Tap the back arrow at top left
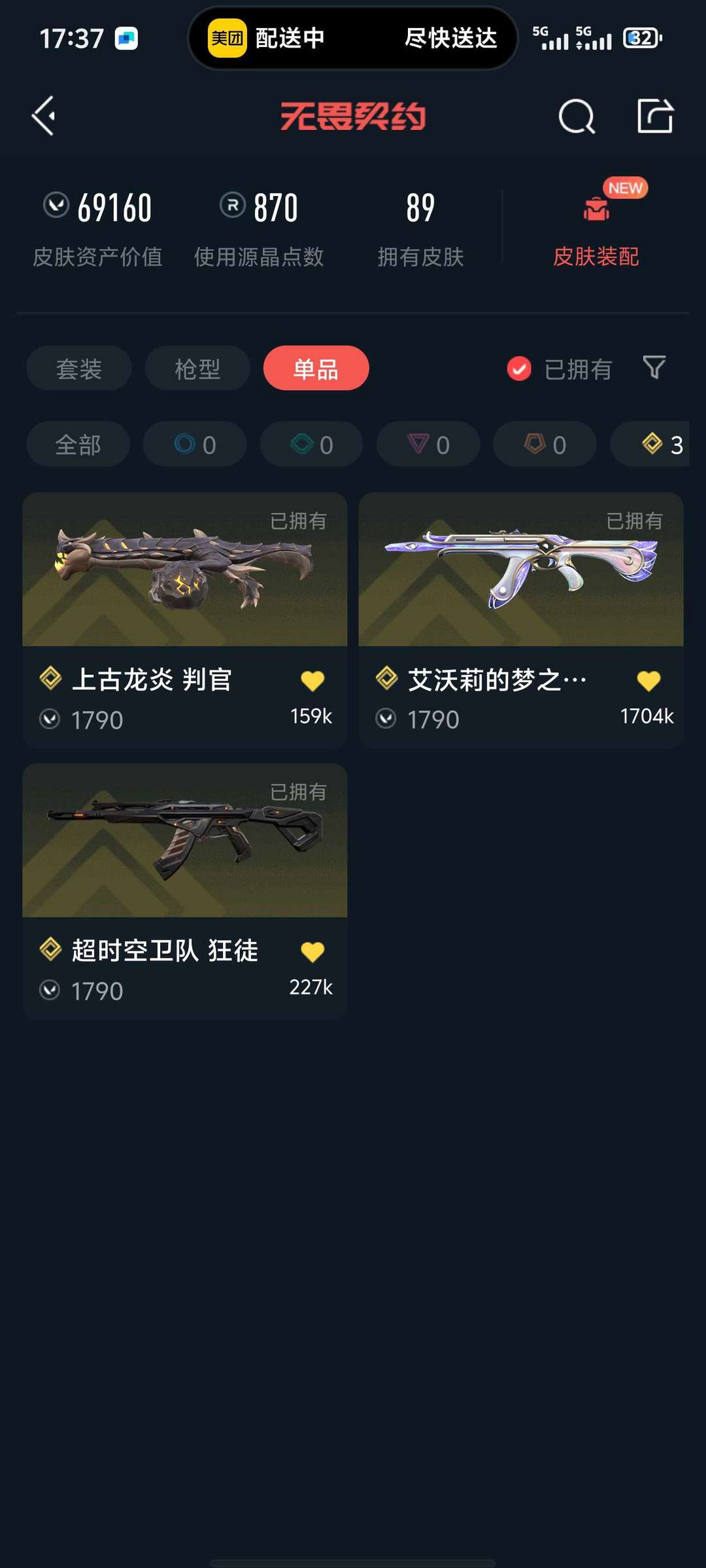 [x=42, y=116]
